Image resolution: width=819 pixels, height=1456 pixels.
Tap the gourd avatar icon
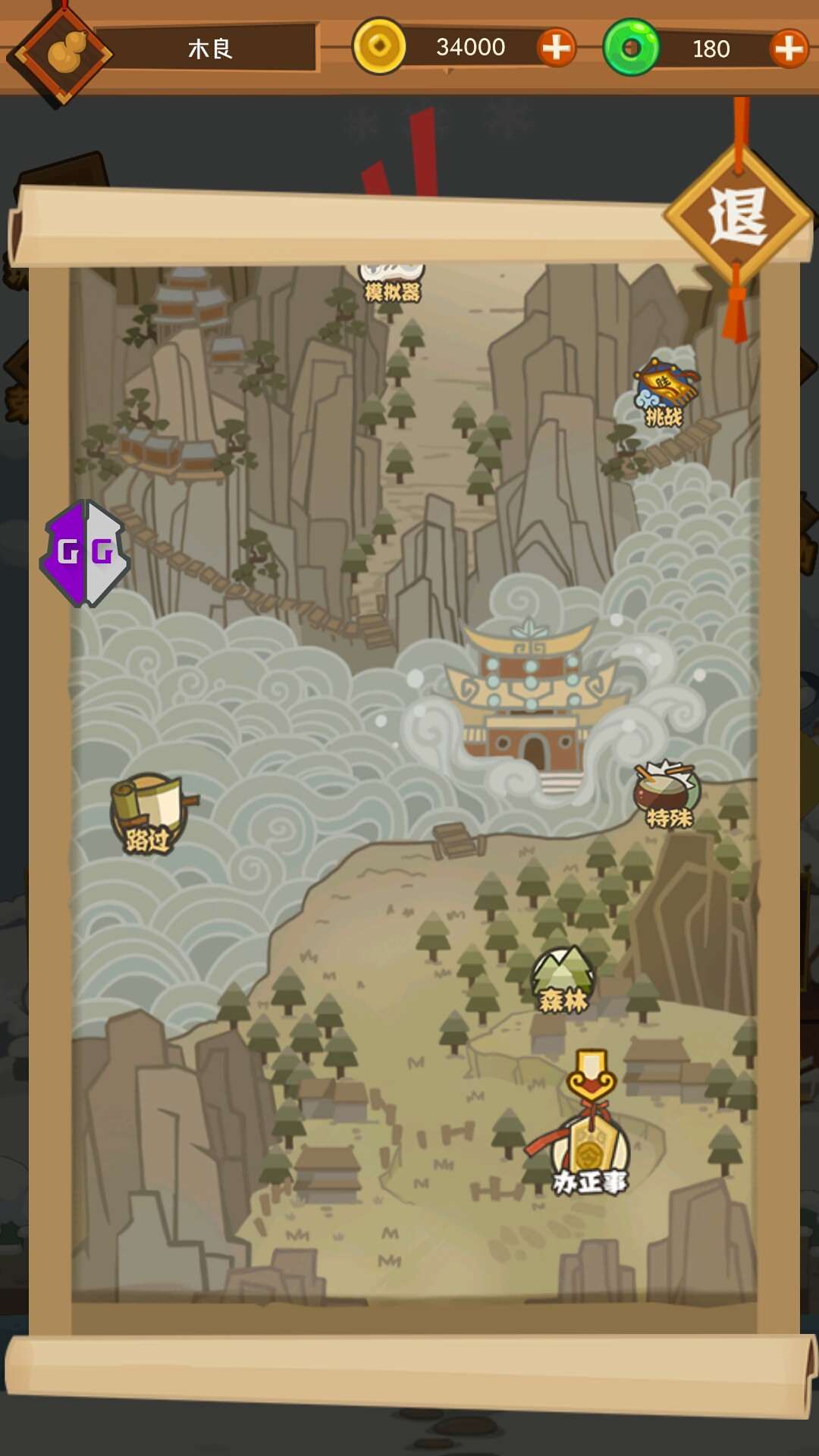coord(64,53)
